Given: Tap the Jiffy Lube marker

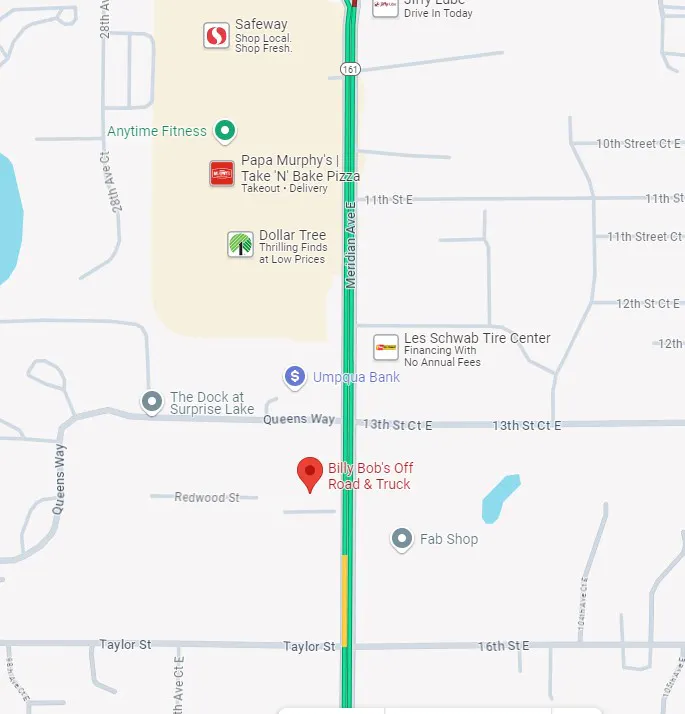Looking at the screenshot, I should click(x=385, y=7).
